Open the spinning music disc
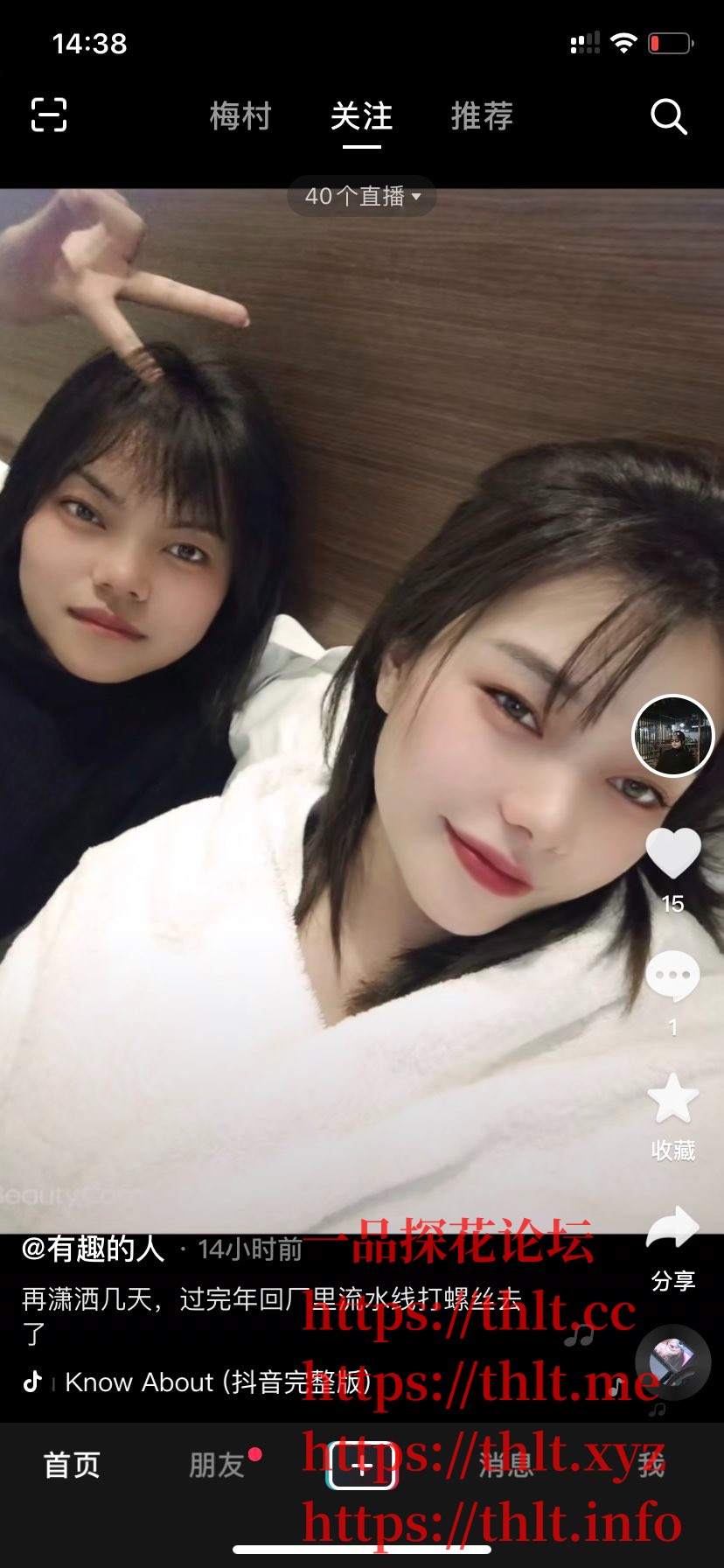 (672, 1362)
